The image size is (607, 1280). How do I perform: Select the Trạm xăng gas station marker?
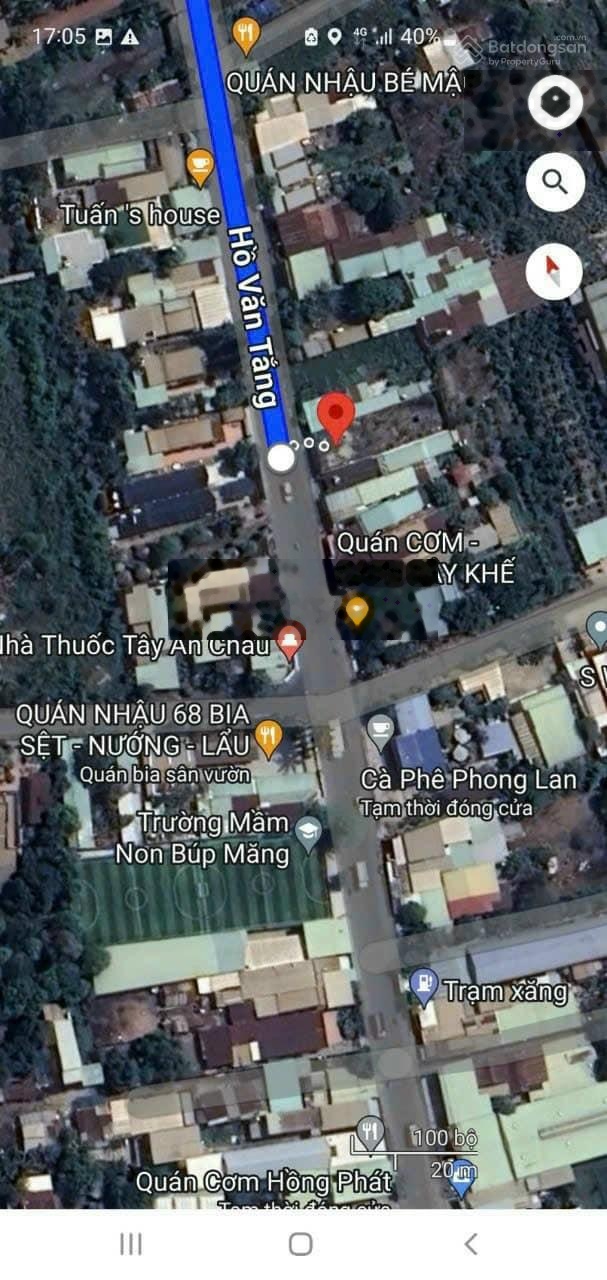coord(424,987)
